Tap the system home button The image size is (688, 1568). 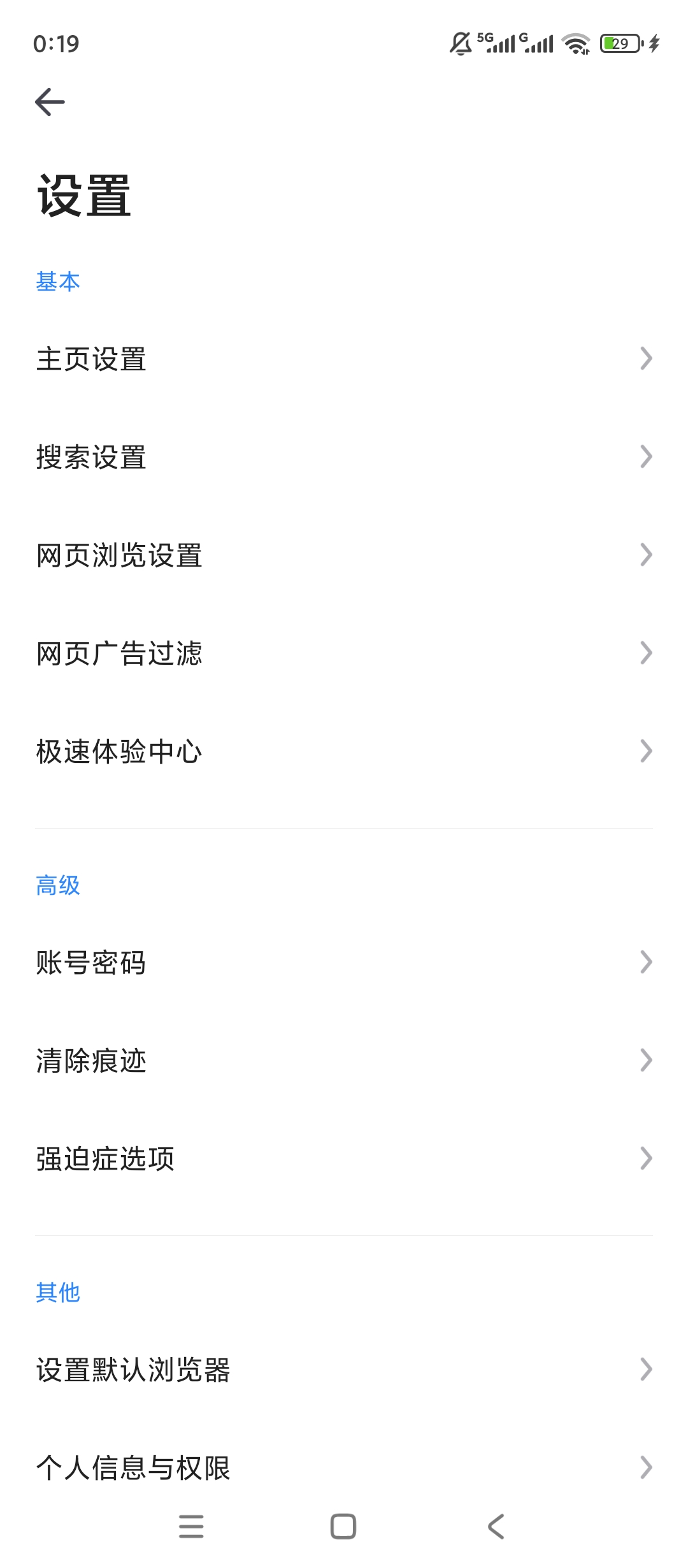[x=343, y=1527]
